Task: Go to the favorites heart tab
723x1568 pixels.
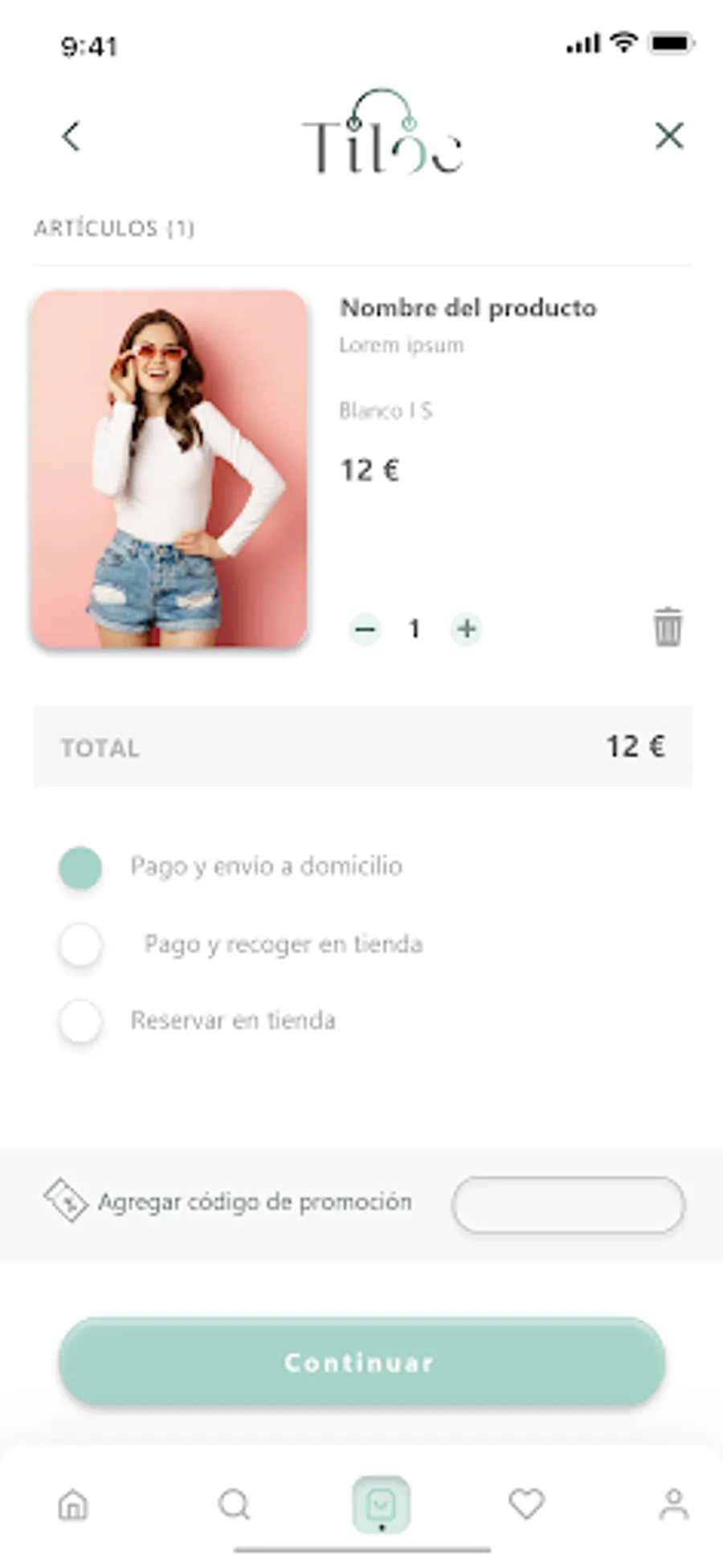Action: coord(526,1504)
